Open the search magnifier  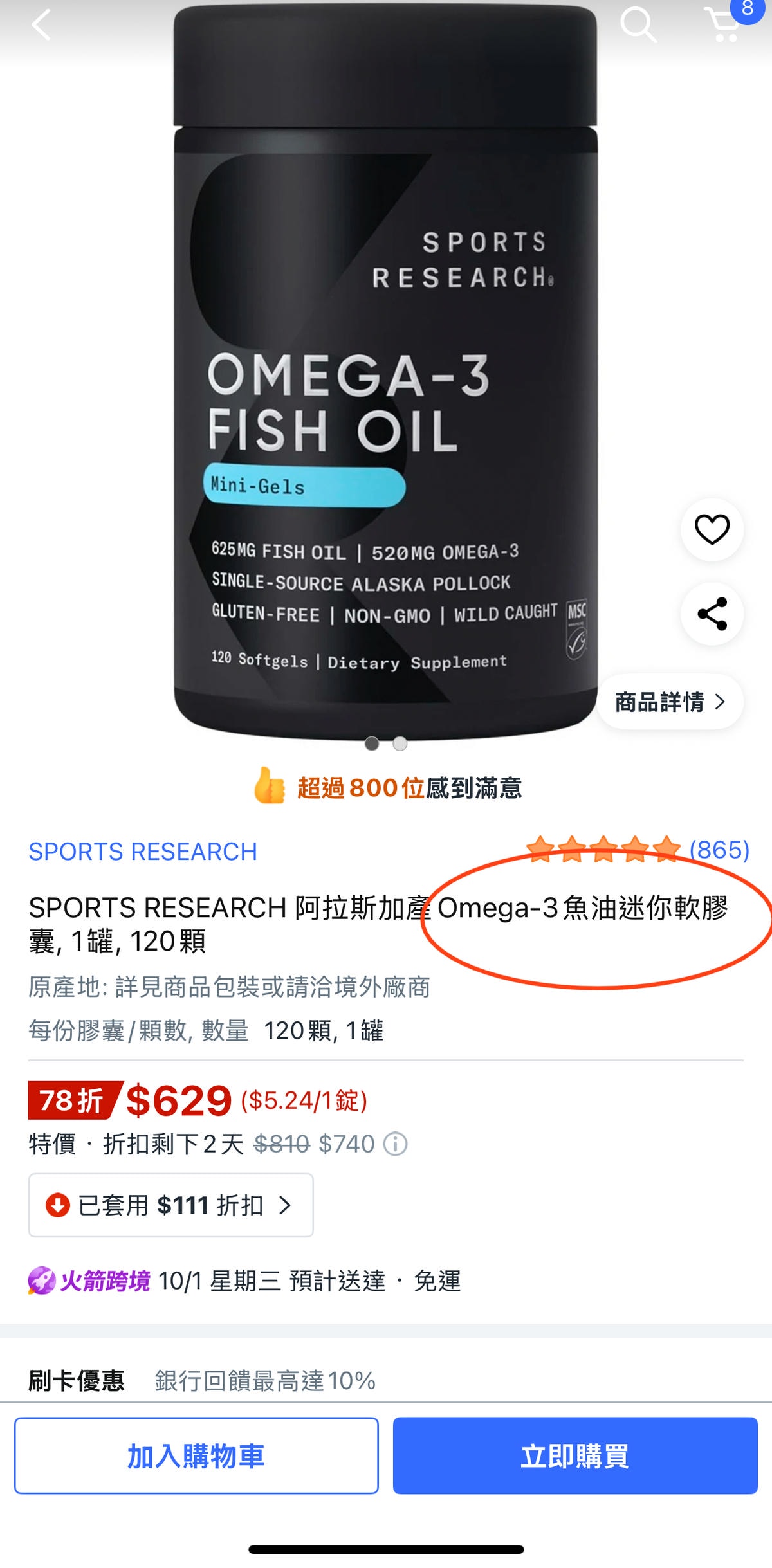[x=638, y=25]
